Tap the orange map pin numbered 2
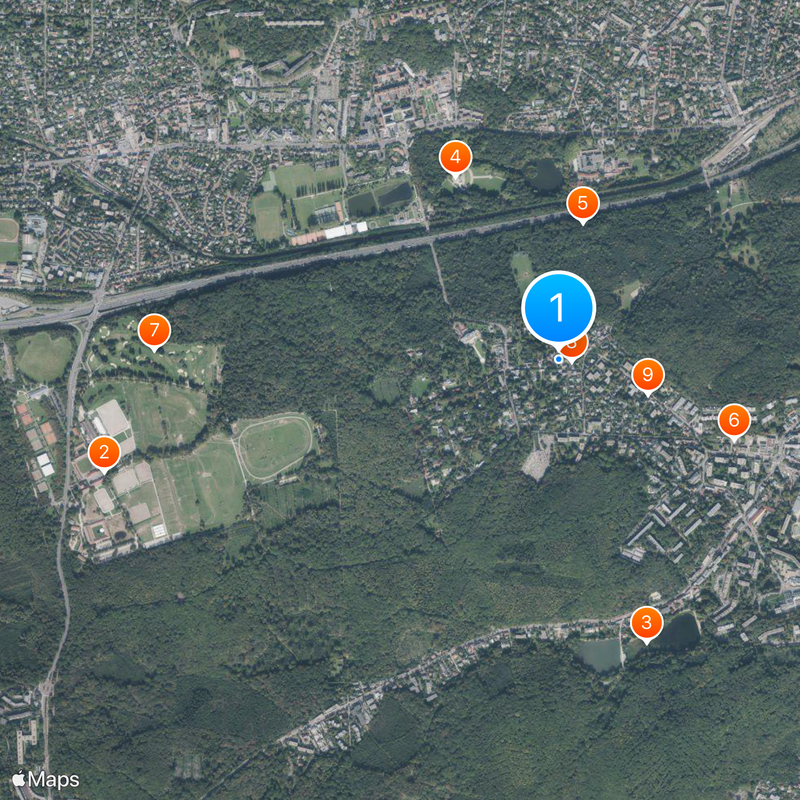Image resolution: width=800 pixels, height=800 pixels. click(104, 452)
